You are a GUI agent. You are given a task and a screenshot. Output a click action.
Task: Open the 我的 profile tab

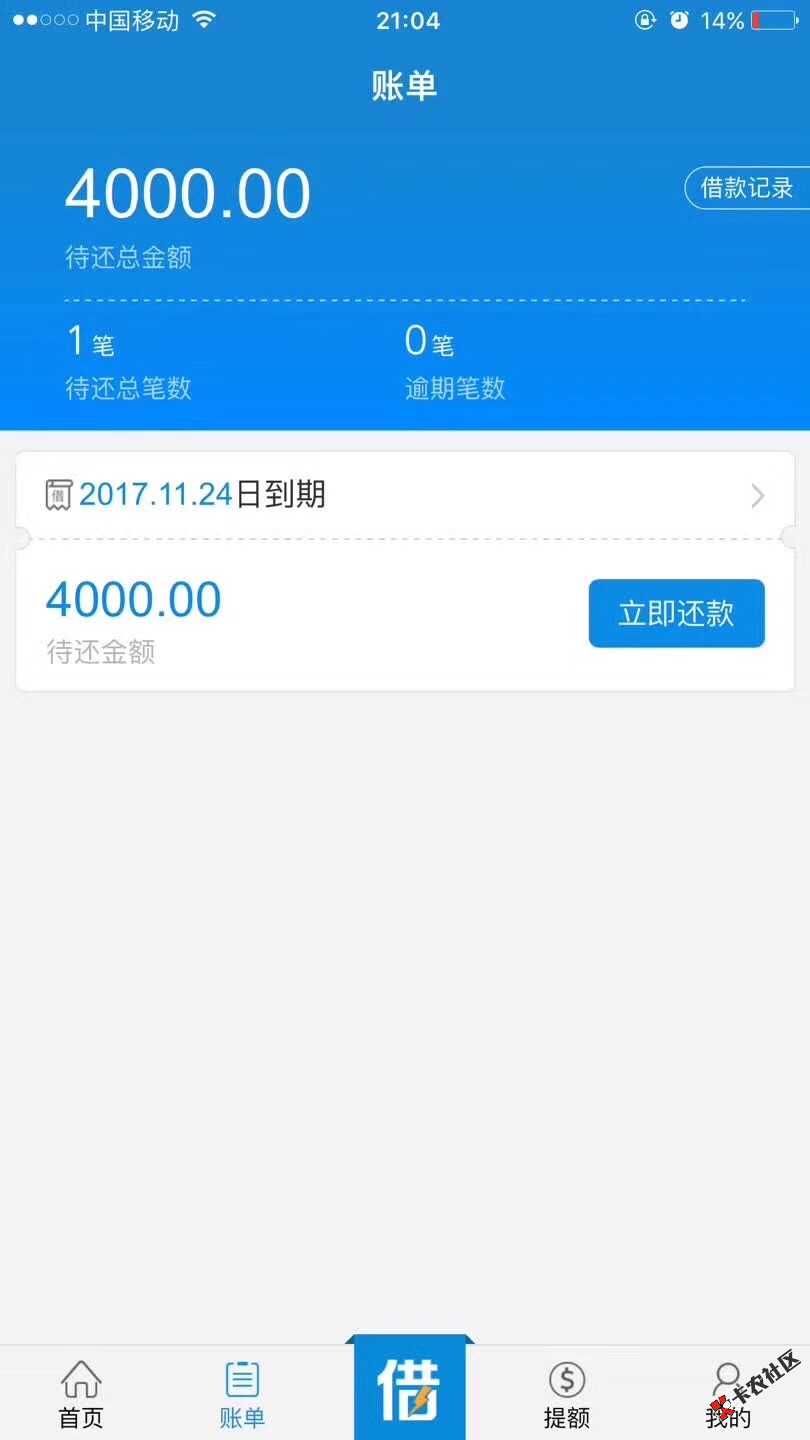pos(728,1393)
